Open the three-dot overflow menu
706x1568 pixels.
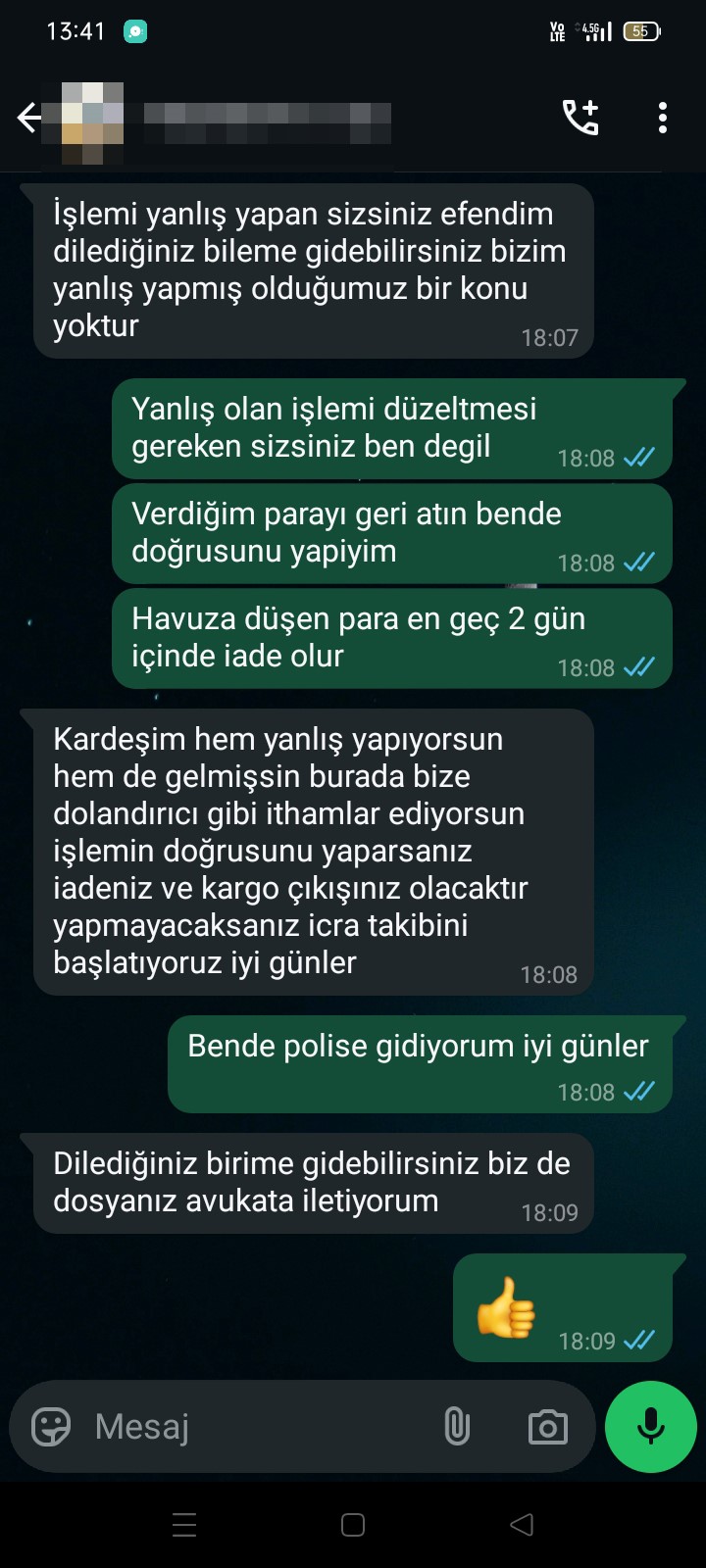pyautogui.click(x=663, y=117)
